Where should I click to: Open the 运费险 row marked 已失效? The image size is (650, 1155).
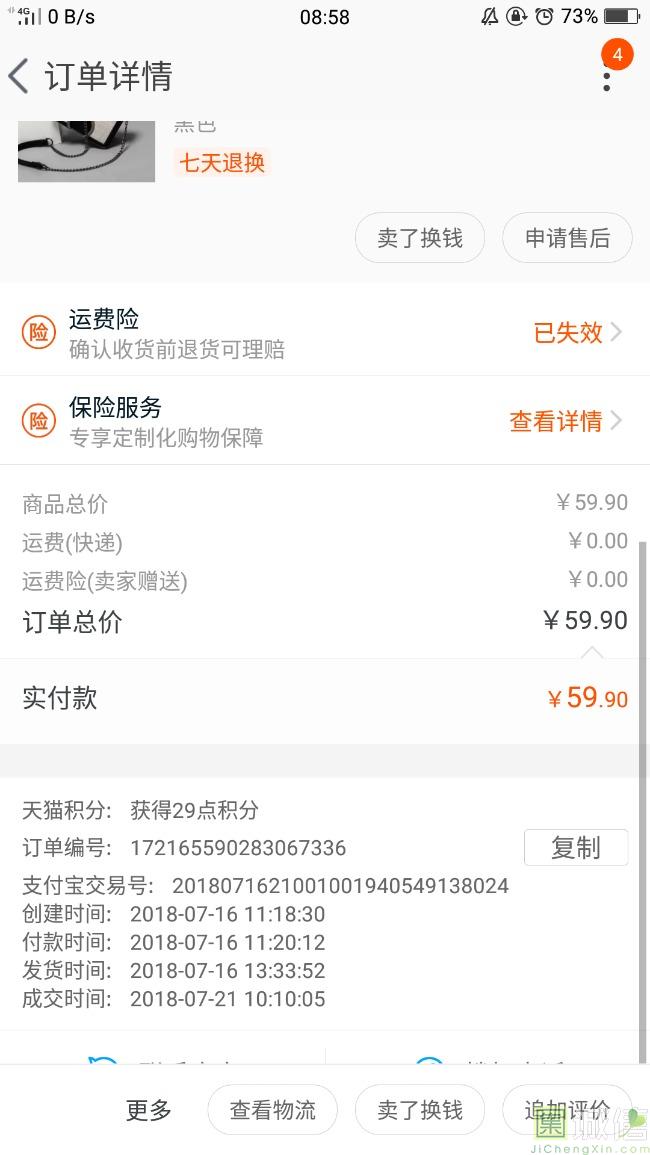[x=325, y=332]
